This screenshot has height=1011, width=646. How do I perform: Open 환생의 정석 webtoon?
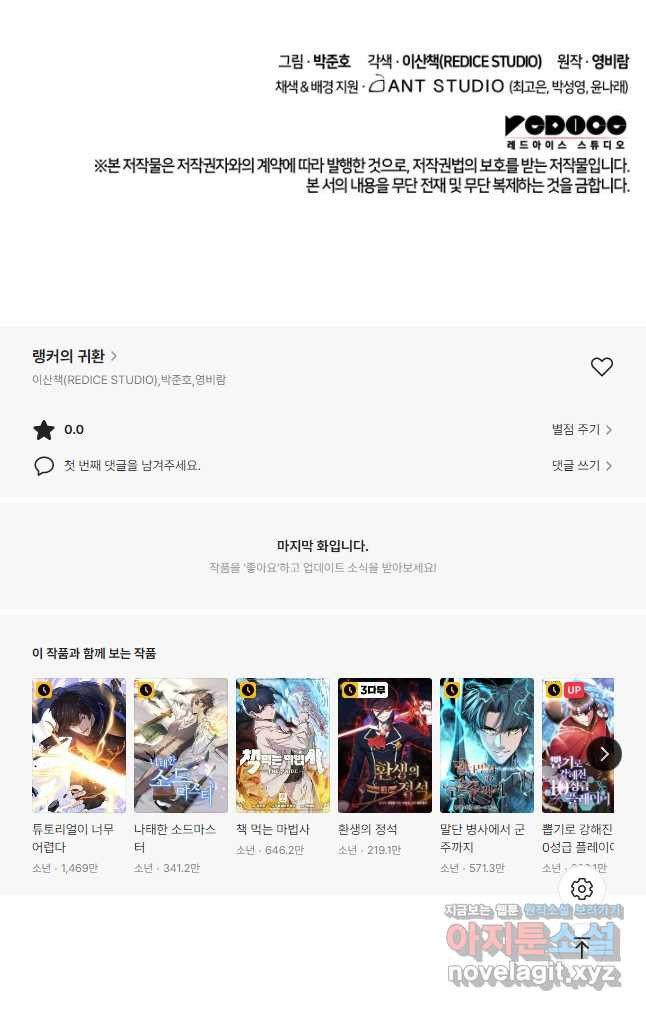pos(385,746)
